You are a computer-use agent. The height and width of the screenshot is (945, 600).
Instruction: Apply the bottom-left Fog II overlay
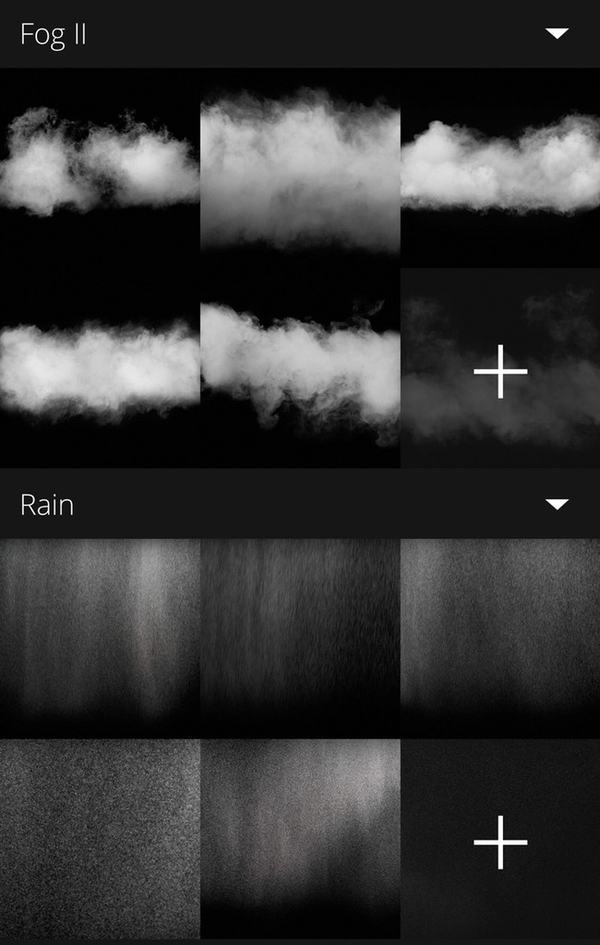pos(100,368)
